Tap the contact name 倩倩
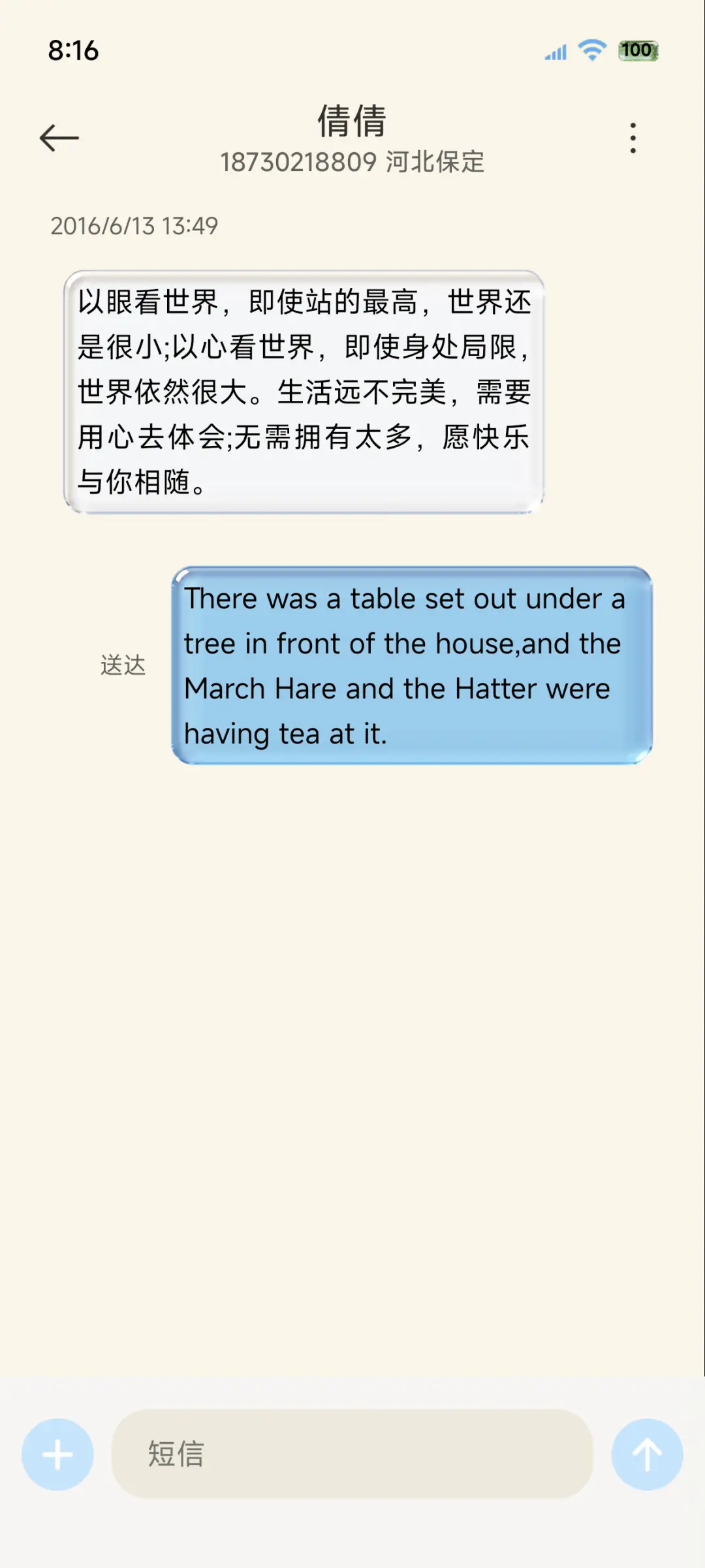Viewport: 705px width, 1568px height. 351,121
